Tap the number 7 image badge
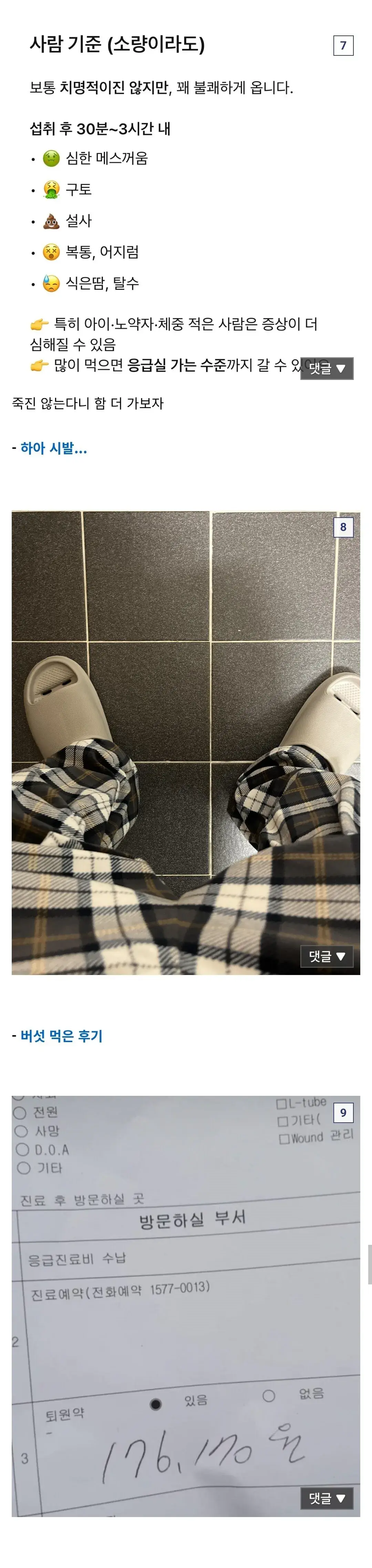372x1568 pixels. tap(343, 45)
